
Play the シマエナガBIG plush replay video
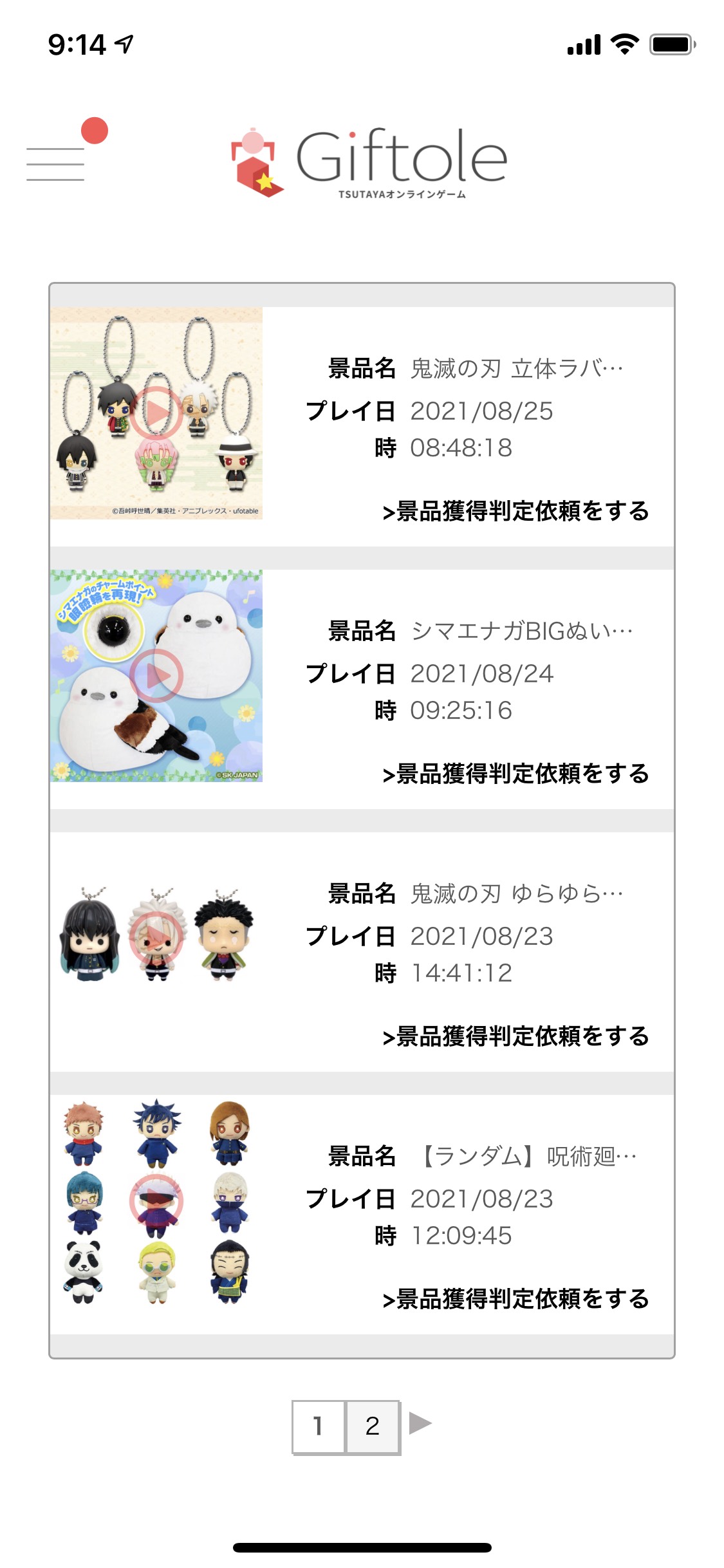click(156, 673)
